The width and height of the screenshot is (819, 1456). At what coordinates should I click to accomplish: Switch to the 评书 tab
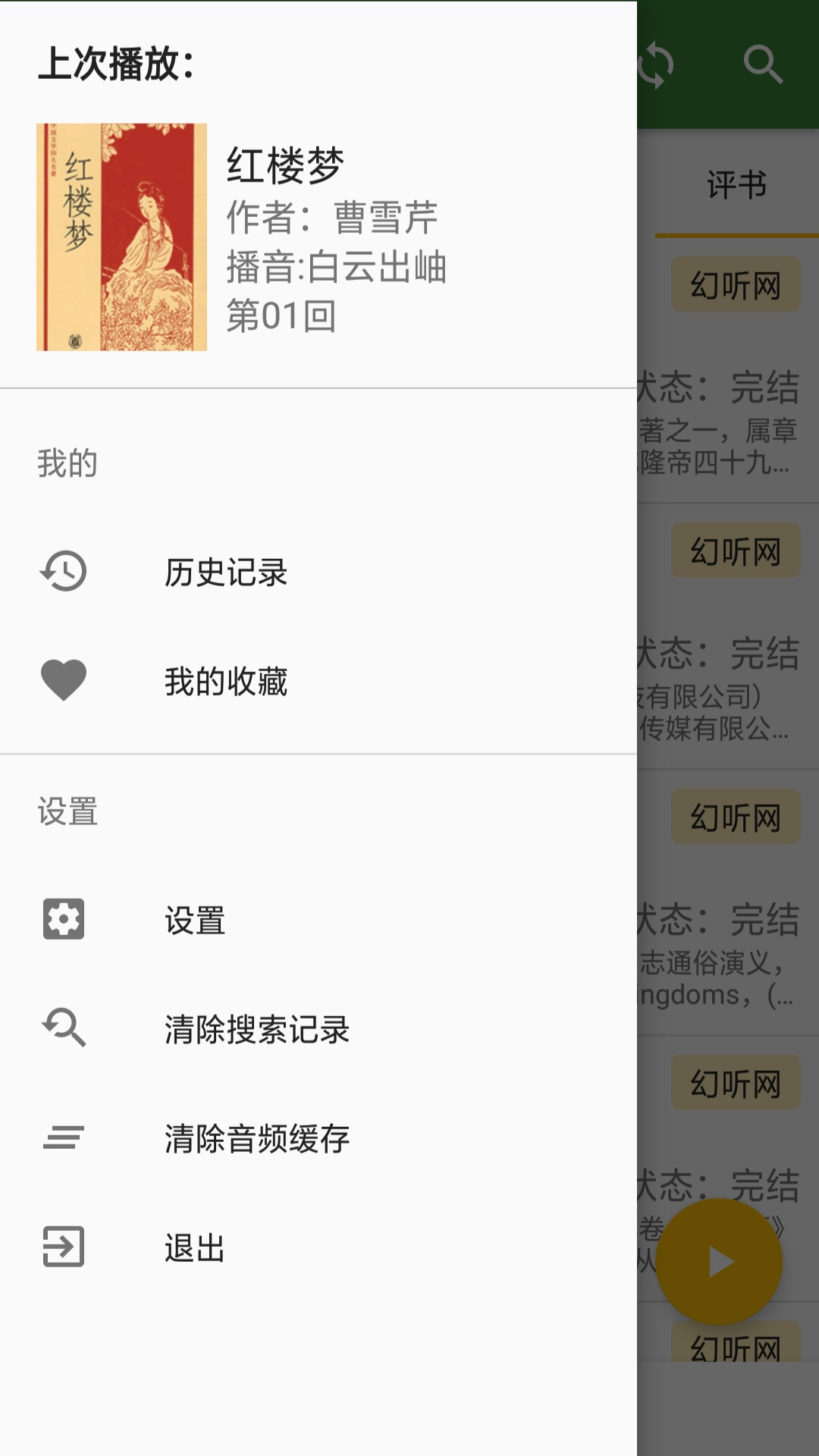pyautogui.click(x=736, y=186)
